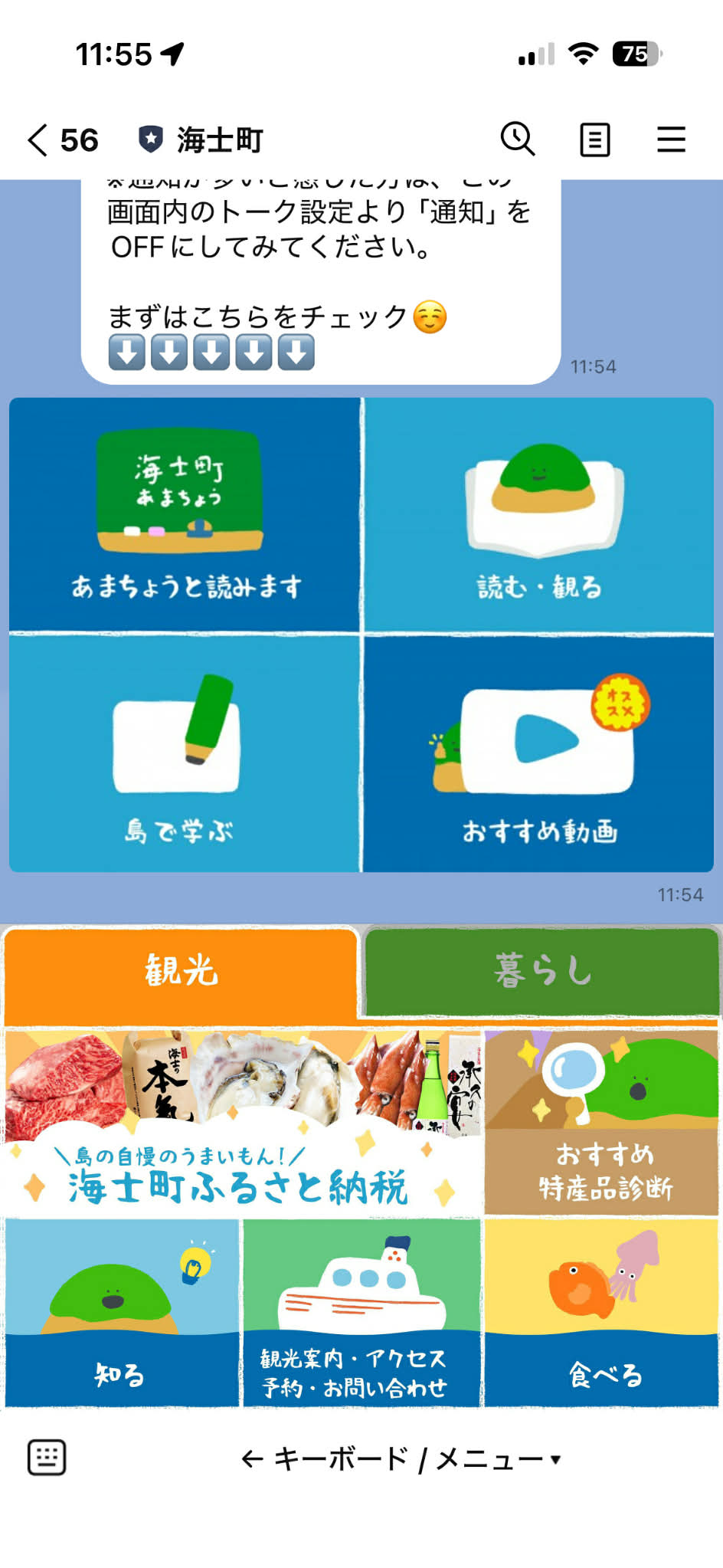Search within the 海士町 chat
The image size is (723, 1568).
click(x=518, y=139)
